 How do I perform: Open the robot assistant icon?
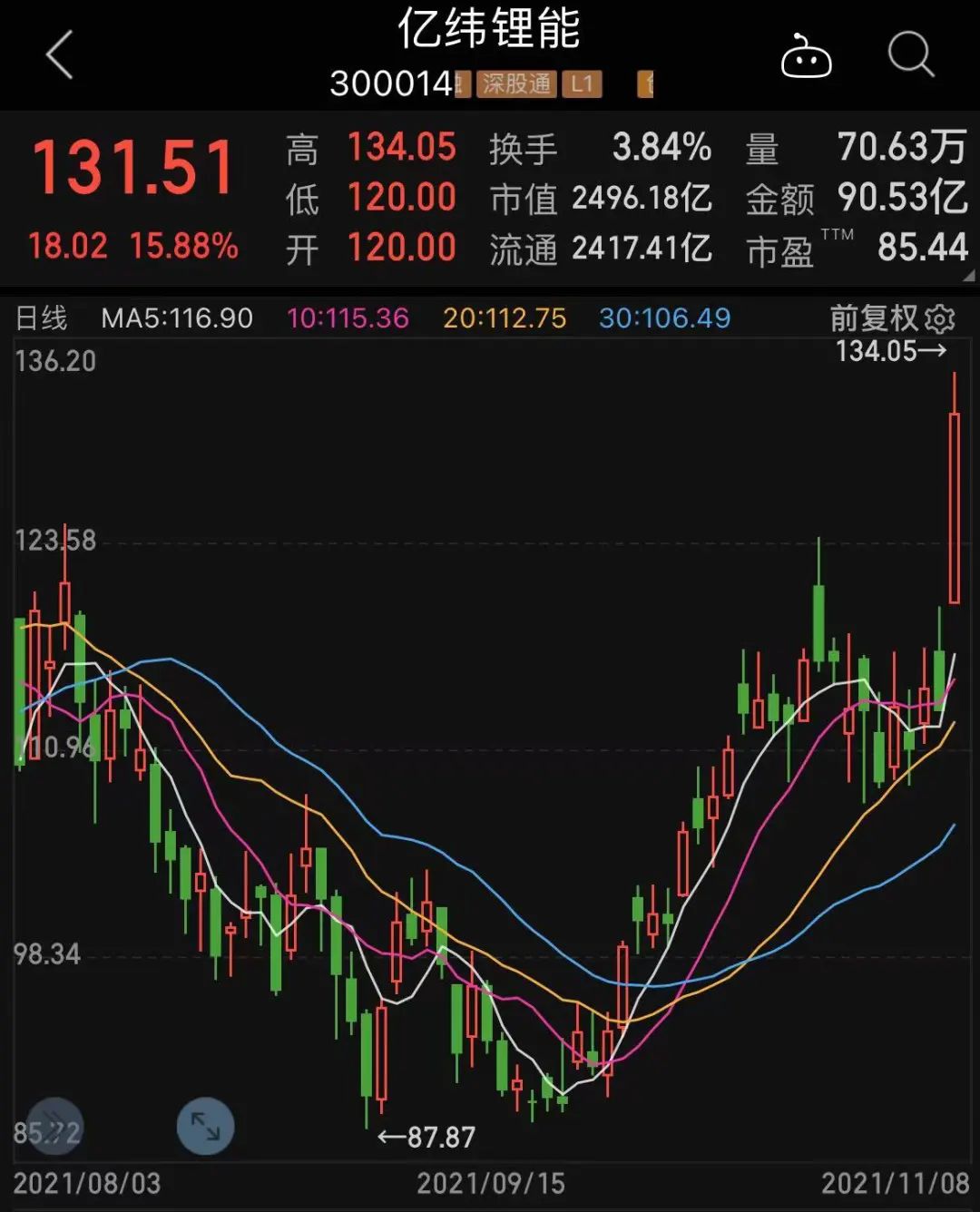point(806,56)
